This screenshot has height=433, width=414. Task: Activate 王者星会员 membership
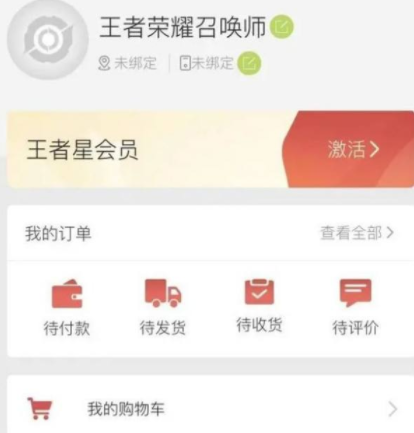[x=353, y=149]
